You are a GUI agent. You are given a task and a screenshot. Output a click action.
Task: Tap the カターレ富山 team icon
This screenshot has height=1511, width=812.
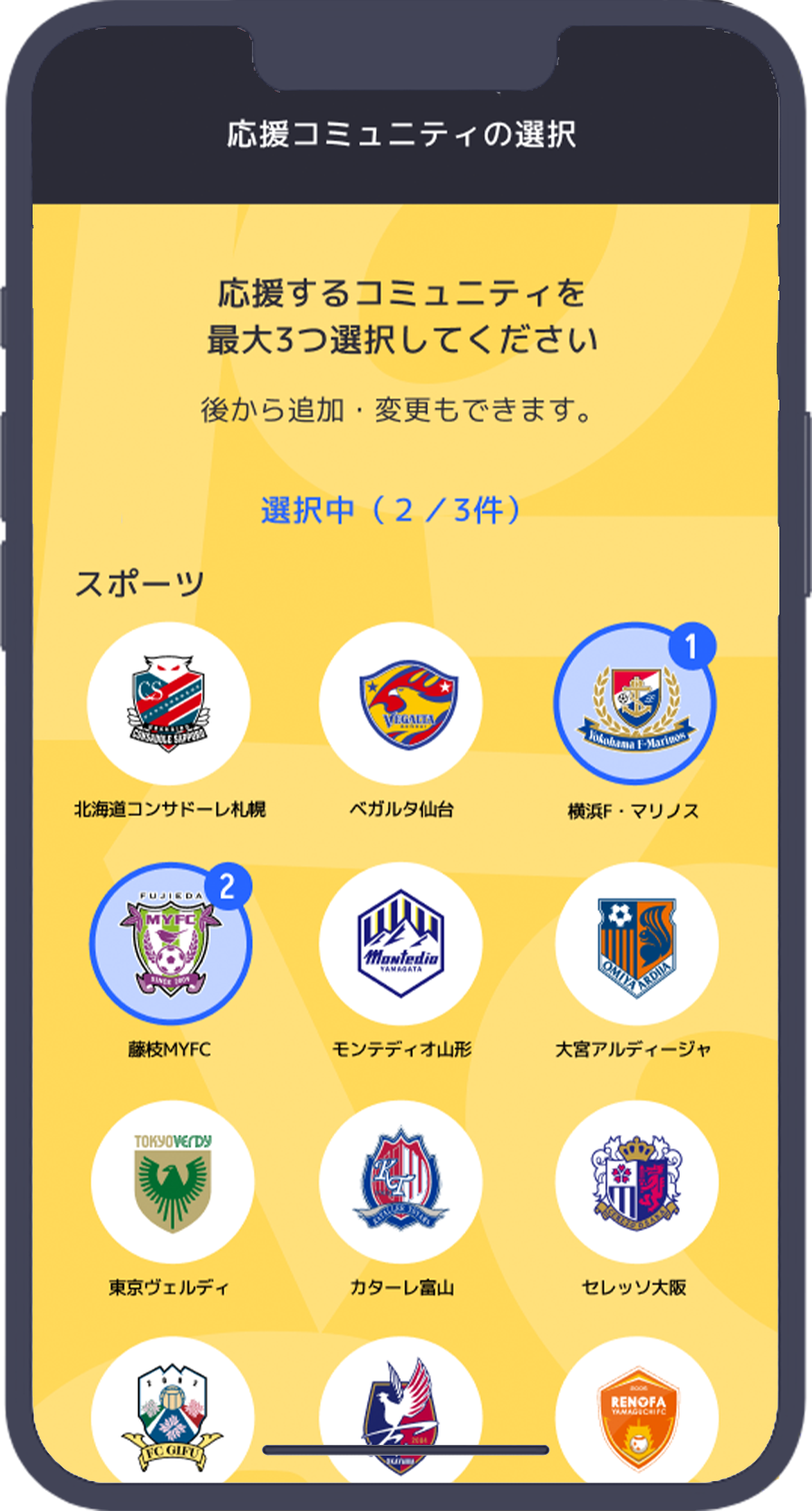tap(401, 1182)
